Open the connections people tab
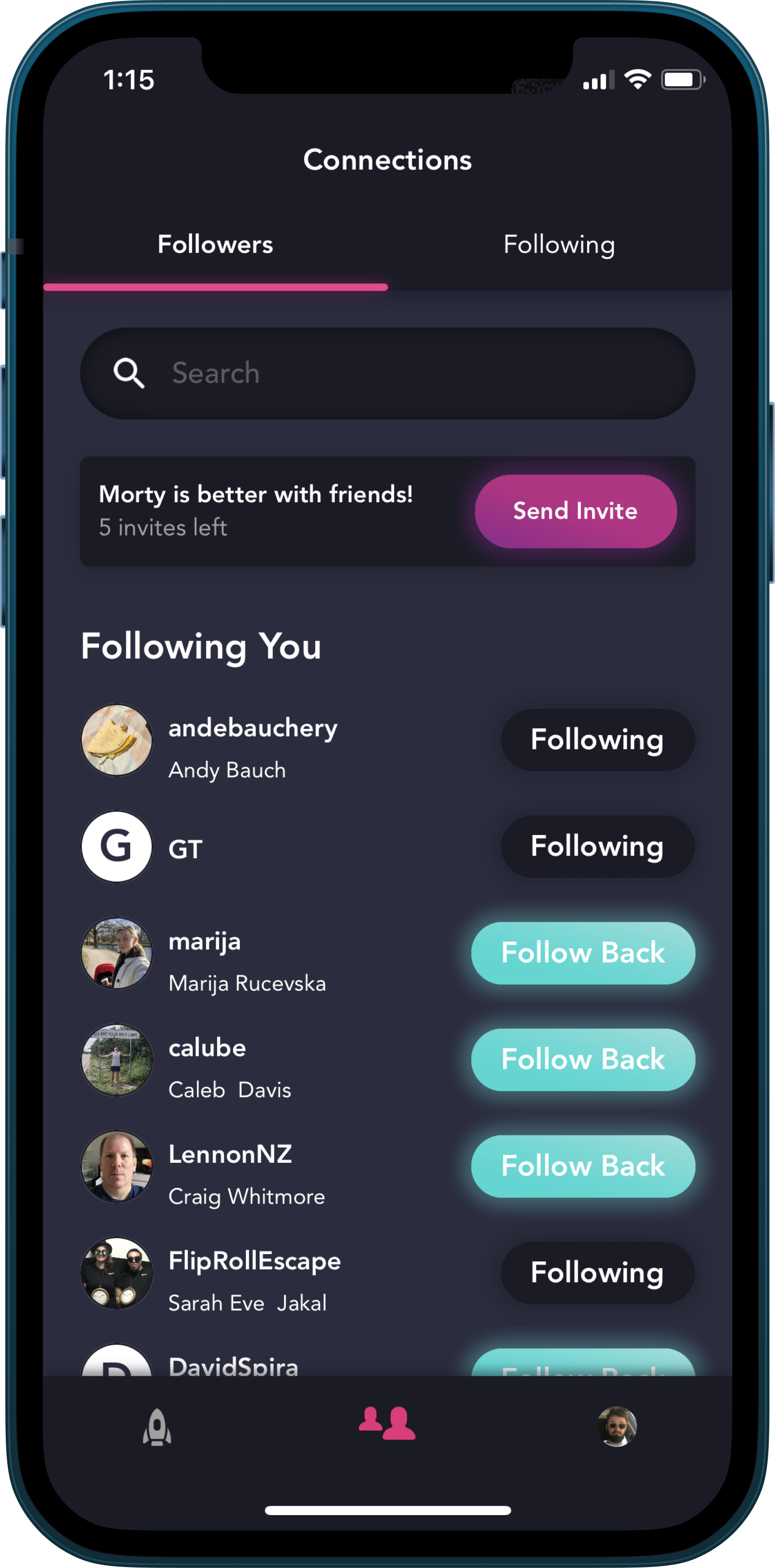This screenshot has width=775, height=1568. pos(387,1424)
